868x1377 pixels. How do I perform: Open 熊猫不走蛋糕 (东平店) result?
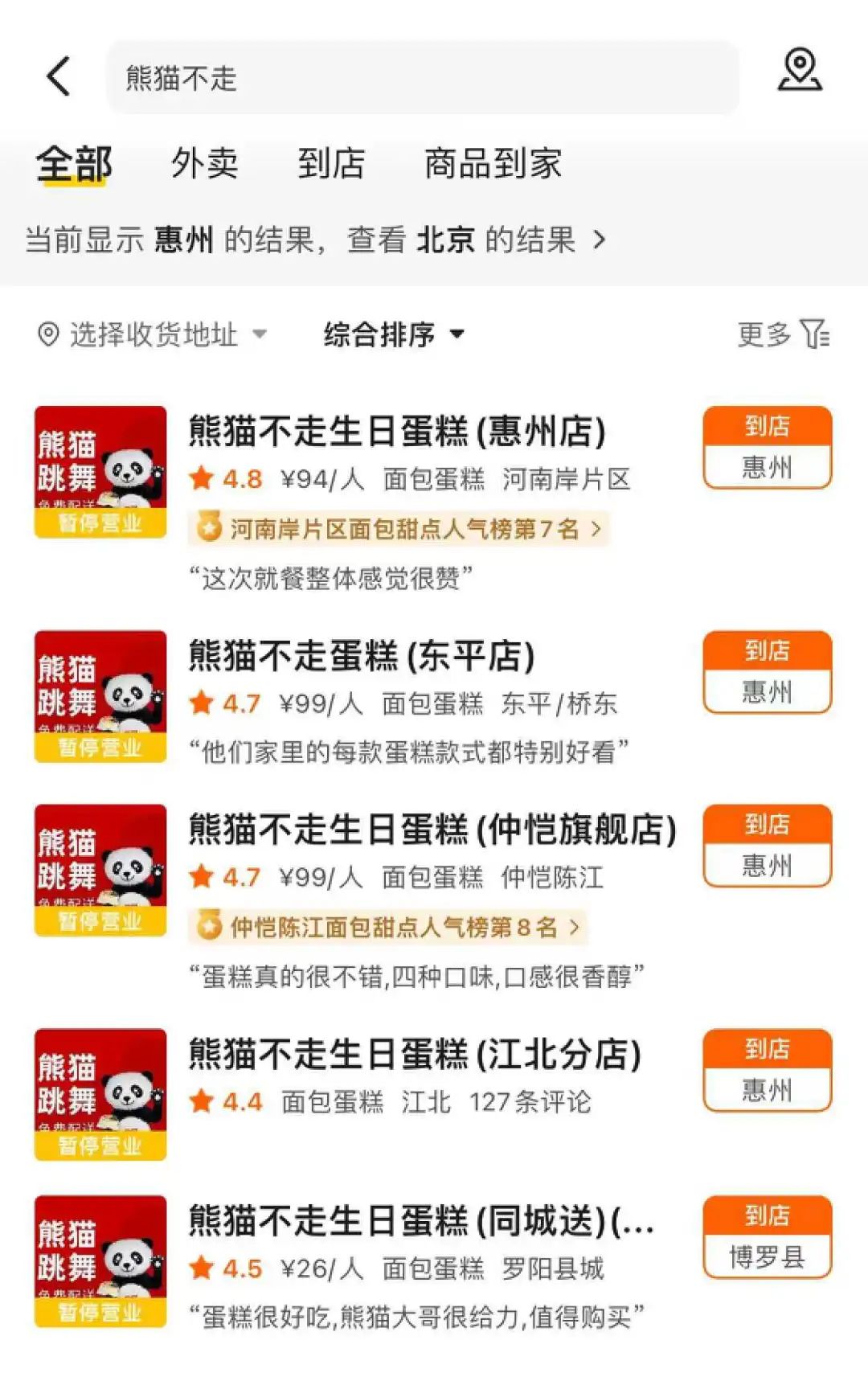pyautogui.click(x=362, y=656)
